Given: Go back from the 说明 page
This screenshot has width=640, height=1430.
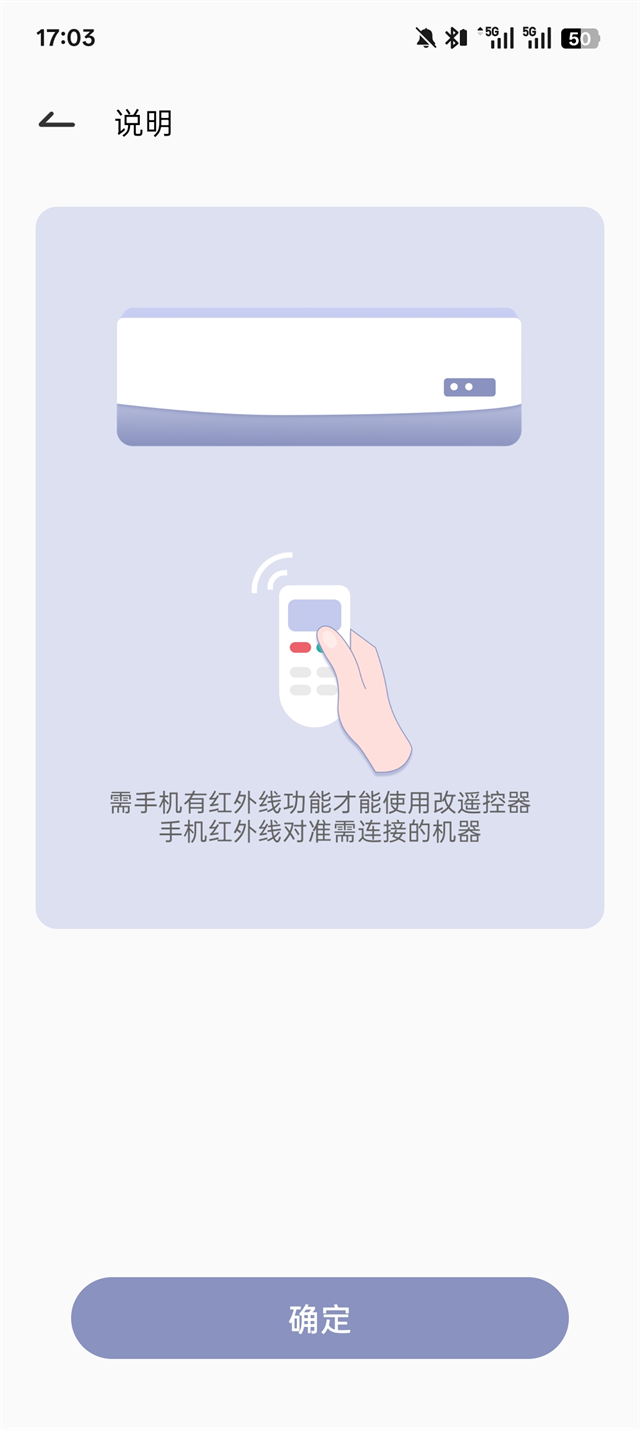Looking at the screenshot, I should 57,122.
